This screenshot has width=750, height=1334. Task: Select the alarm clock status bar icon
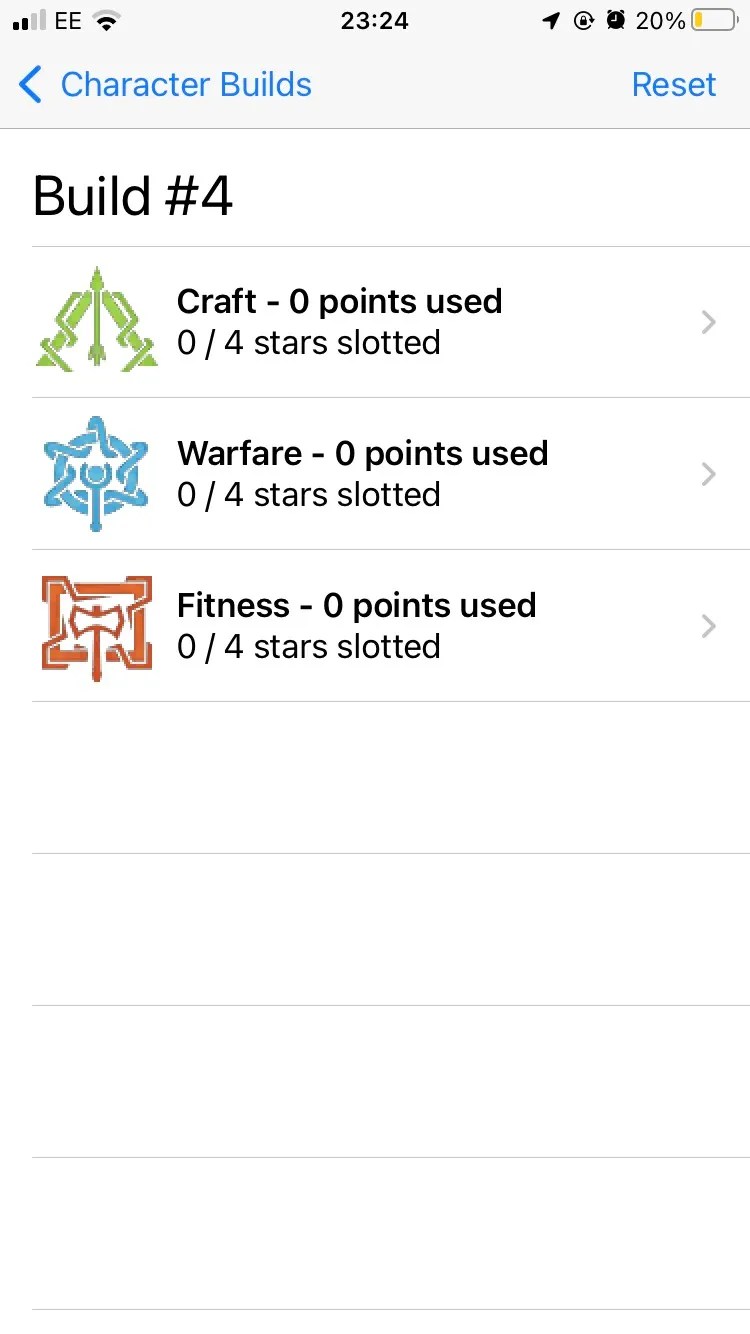click(x=616, y=19)
